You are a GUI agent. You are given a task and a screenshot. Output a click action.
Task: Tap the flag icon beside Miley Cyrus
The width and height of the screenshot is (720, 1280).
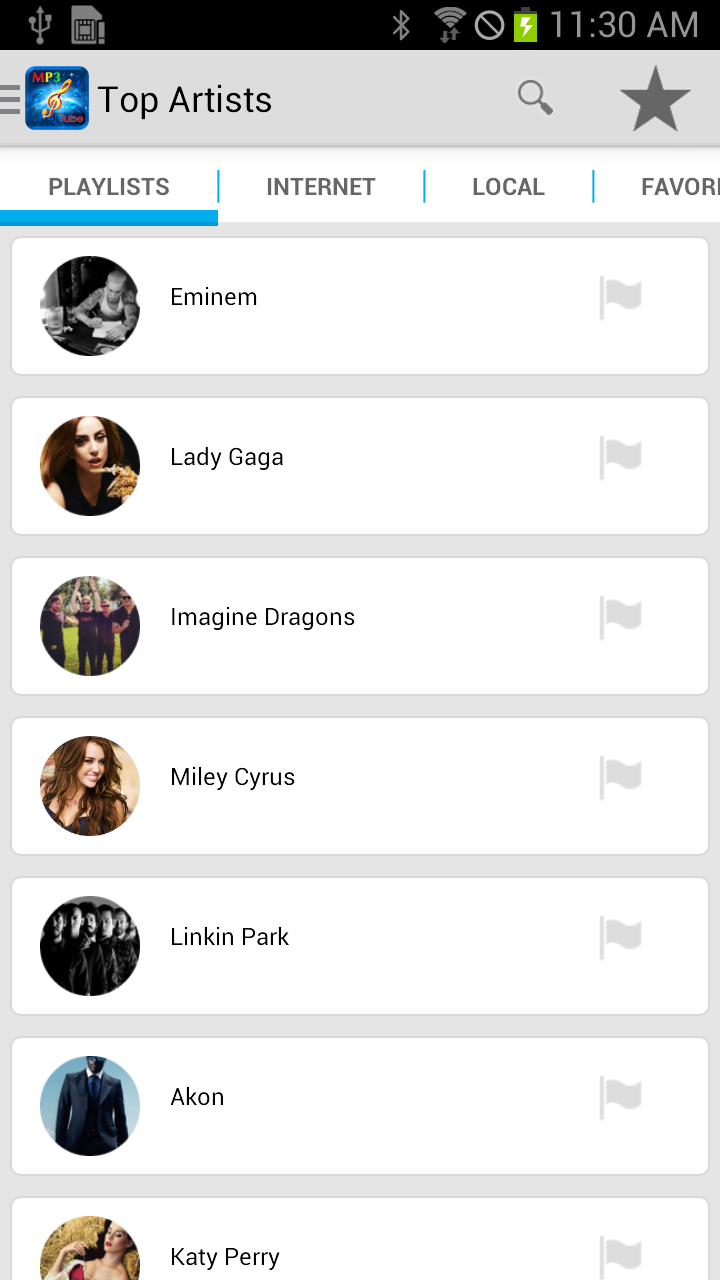[620, 777]
